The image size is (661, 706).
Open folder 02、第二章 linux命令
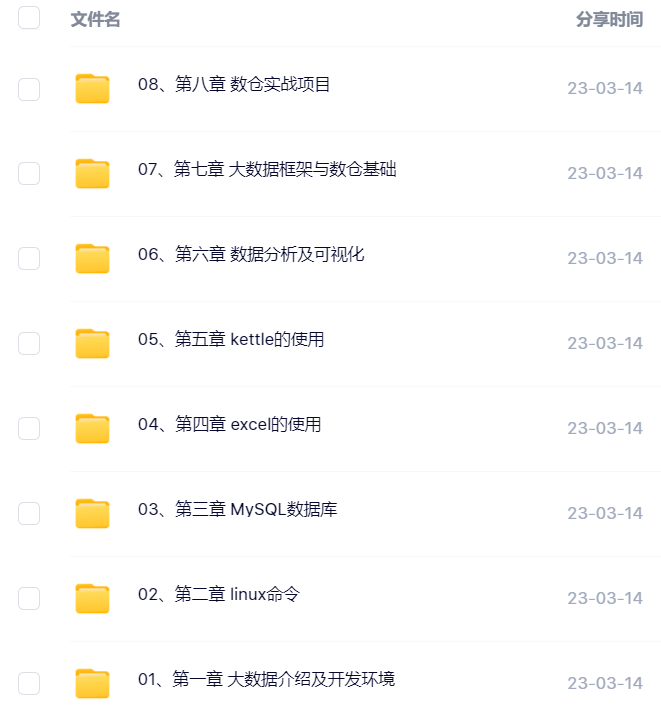click(x=219, y=595)
